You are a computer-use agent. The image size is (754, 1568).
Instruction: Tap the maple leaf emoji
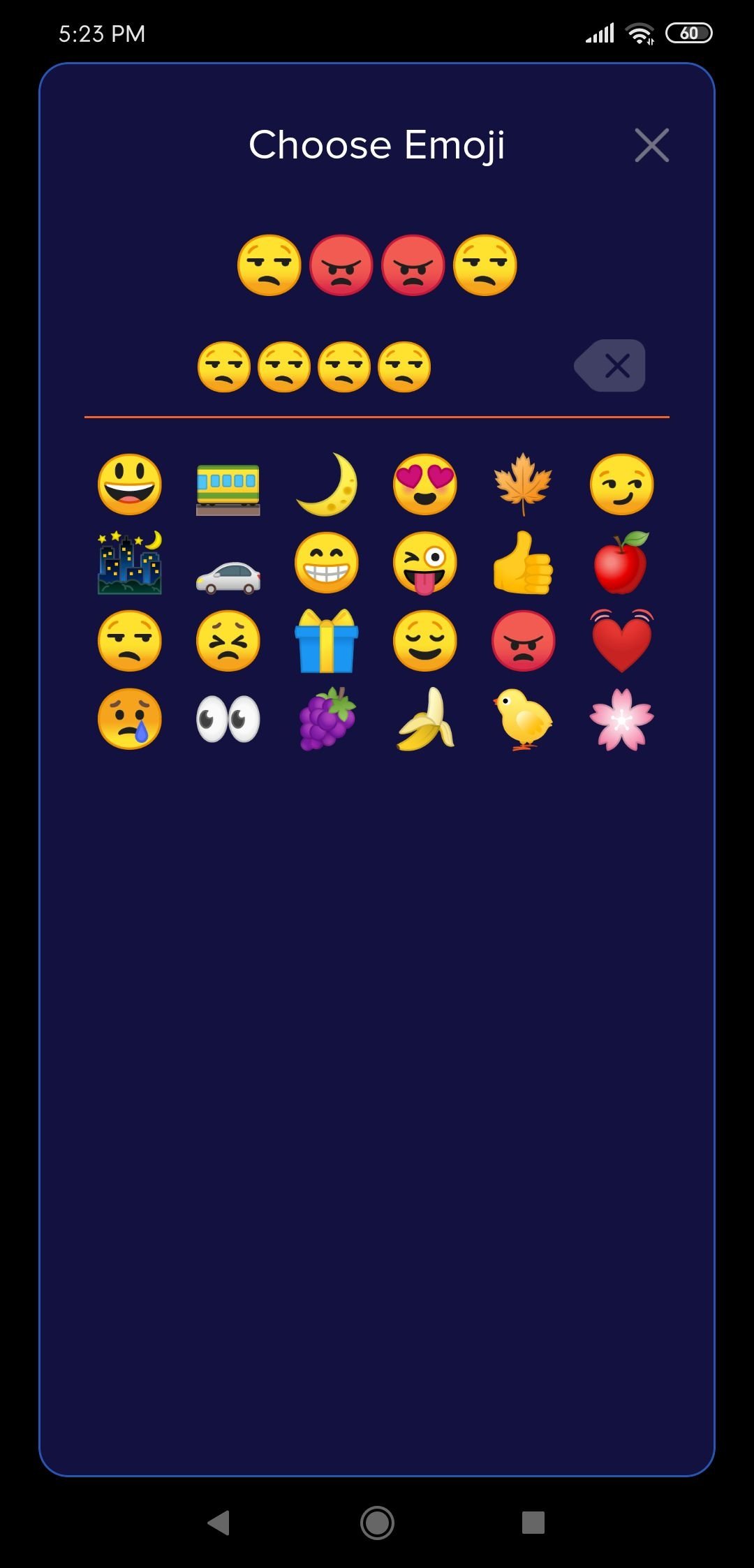tap(523, 485)
